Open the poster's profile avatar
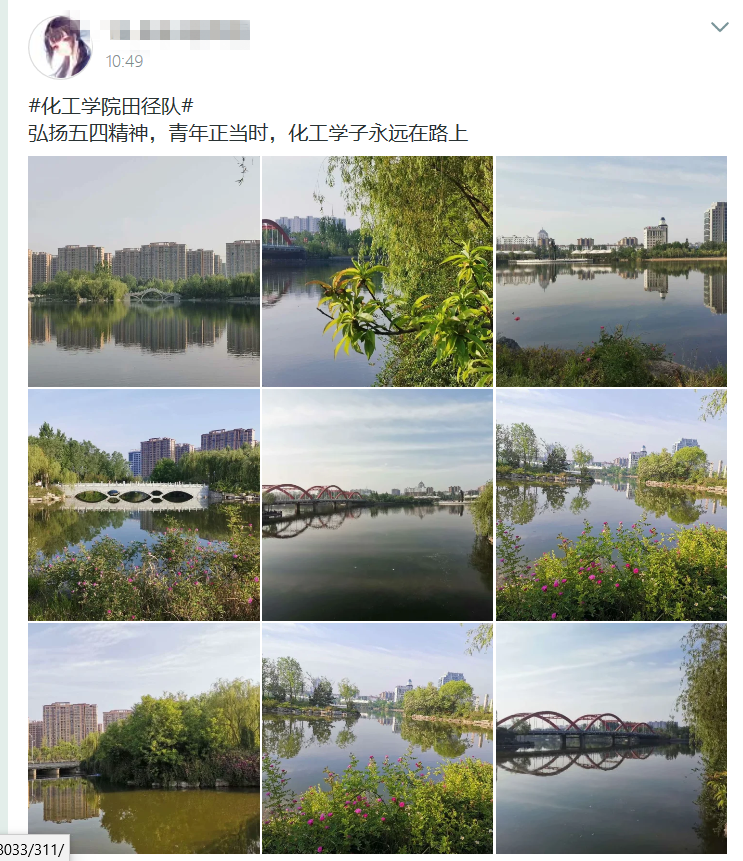This screenshot has height=861, width=743. point(62,47)
